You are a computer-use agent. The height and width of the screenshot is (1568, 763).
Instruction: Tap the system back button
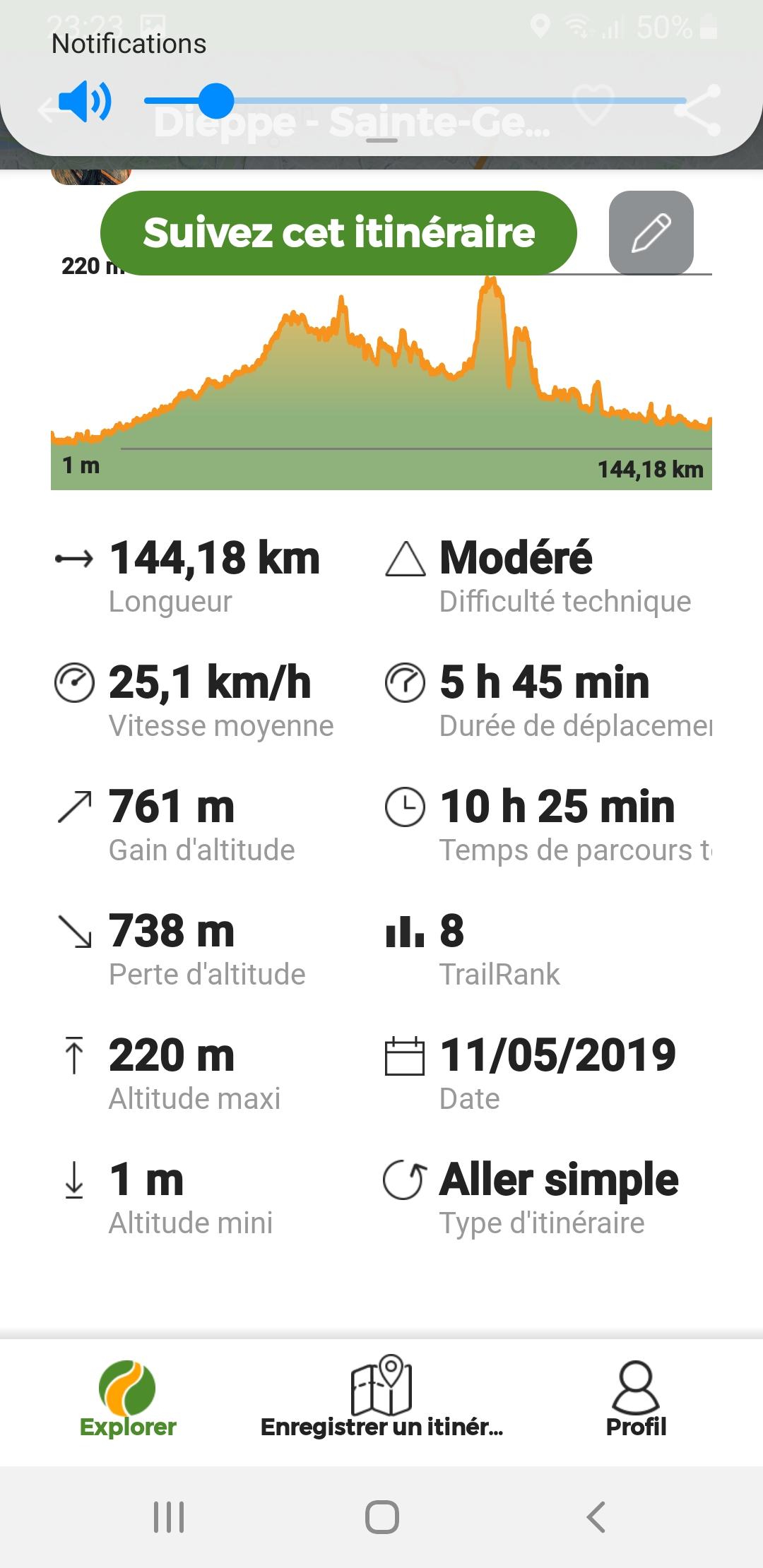click(596, 1516)
